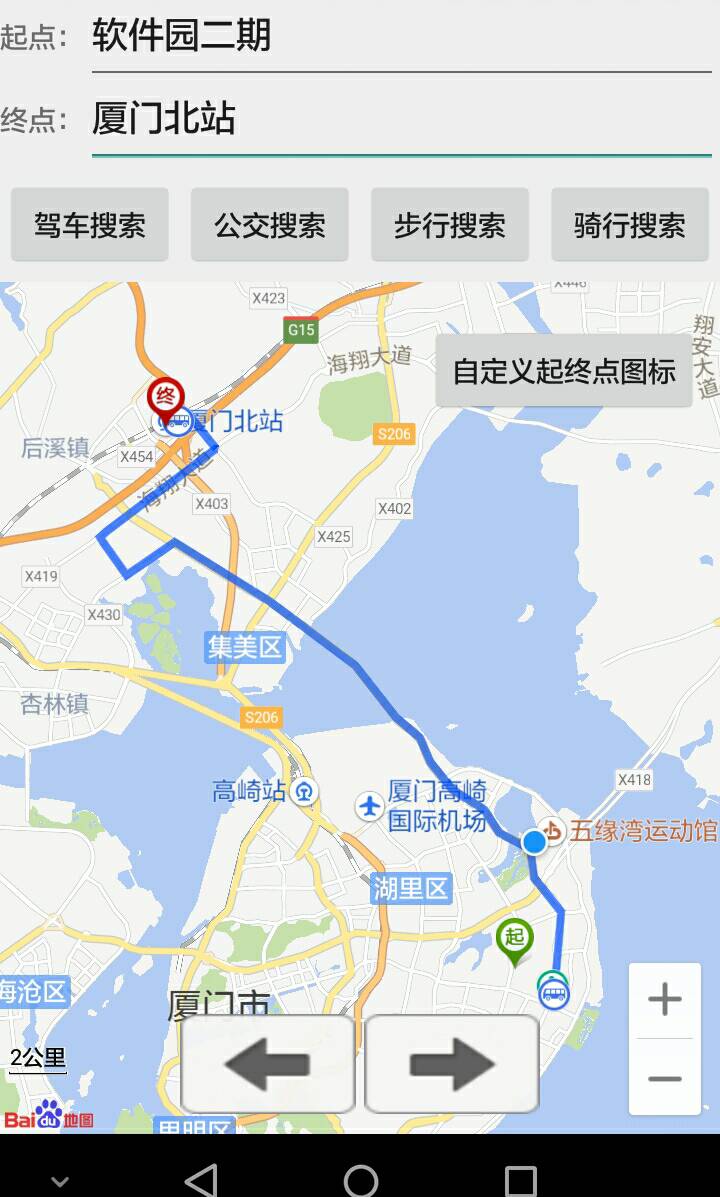The width and height of the screenshot is (720, 1197).
Task: Select 步行搜索 walking search
Action: tap(450, 225)
